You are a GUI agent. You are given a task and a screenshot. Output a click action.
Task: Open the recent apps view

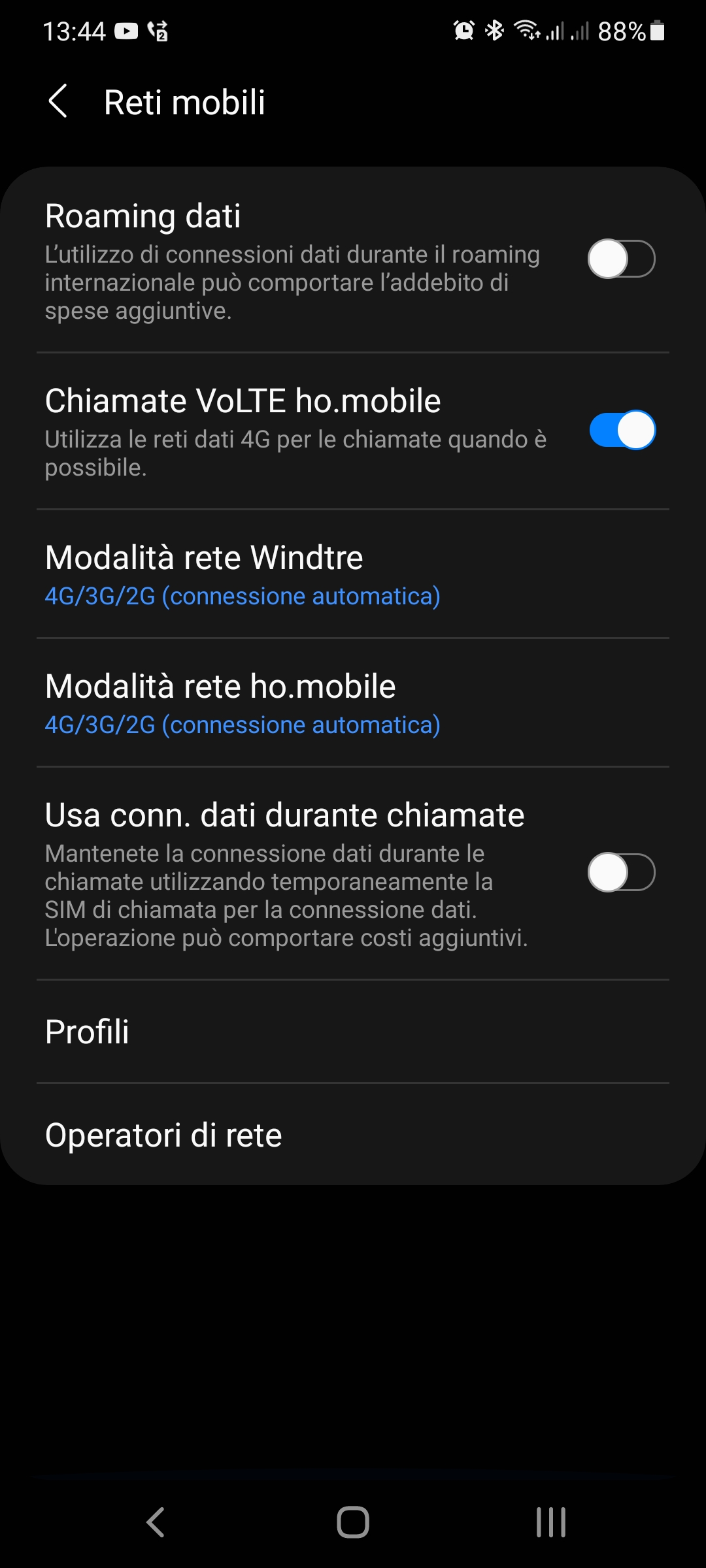(x=550, y=1522)
